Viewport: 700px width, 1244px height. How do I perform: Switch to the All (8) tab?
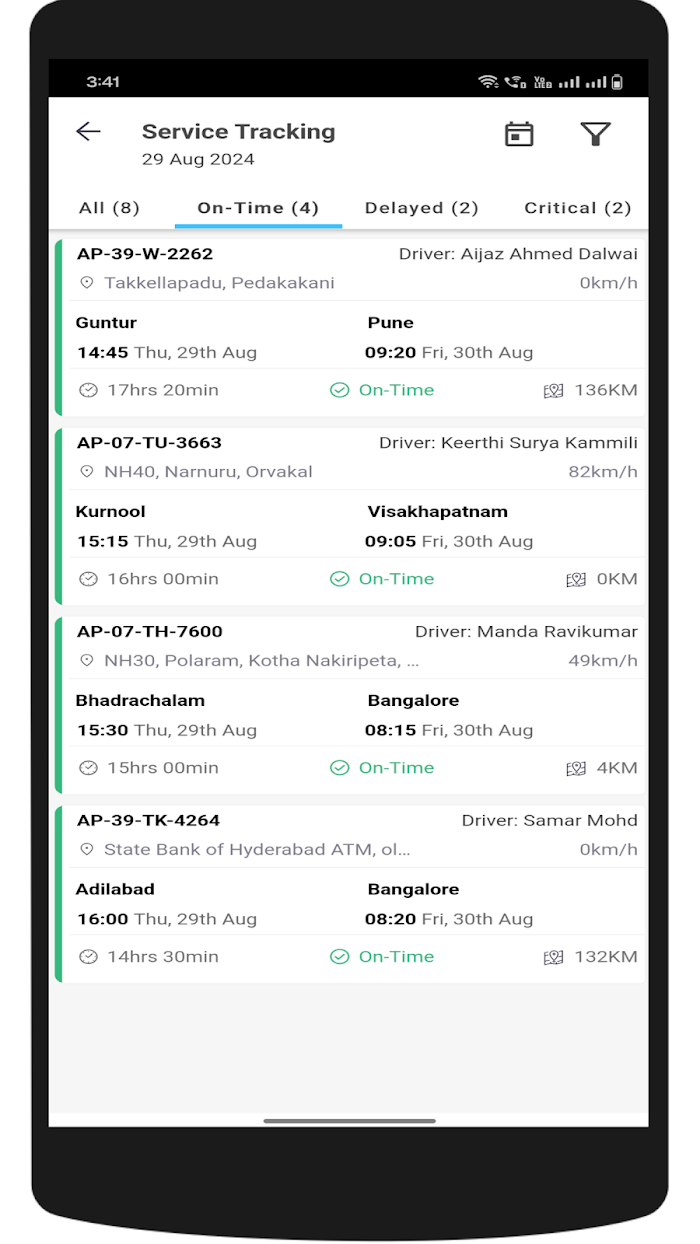point(109,208)
